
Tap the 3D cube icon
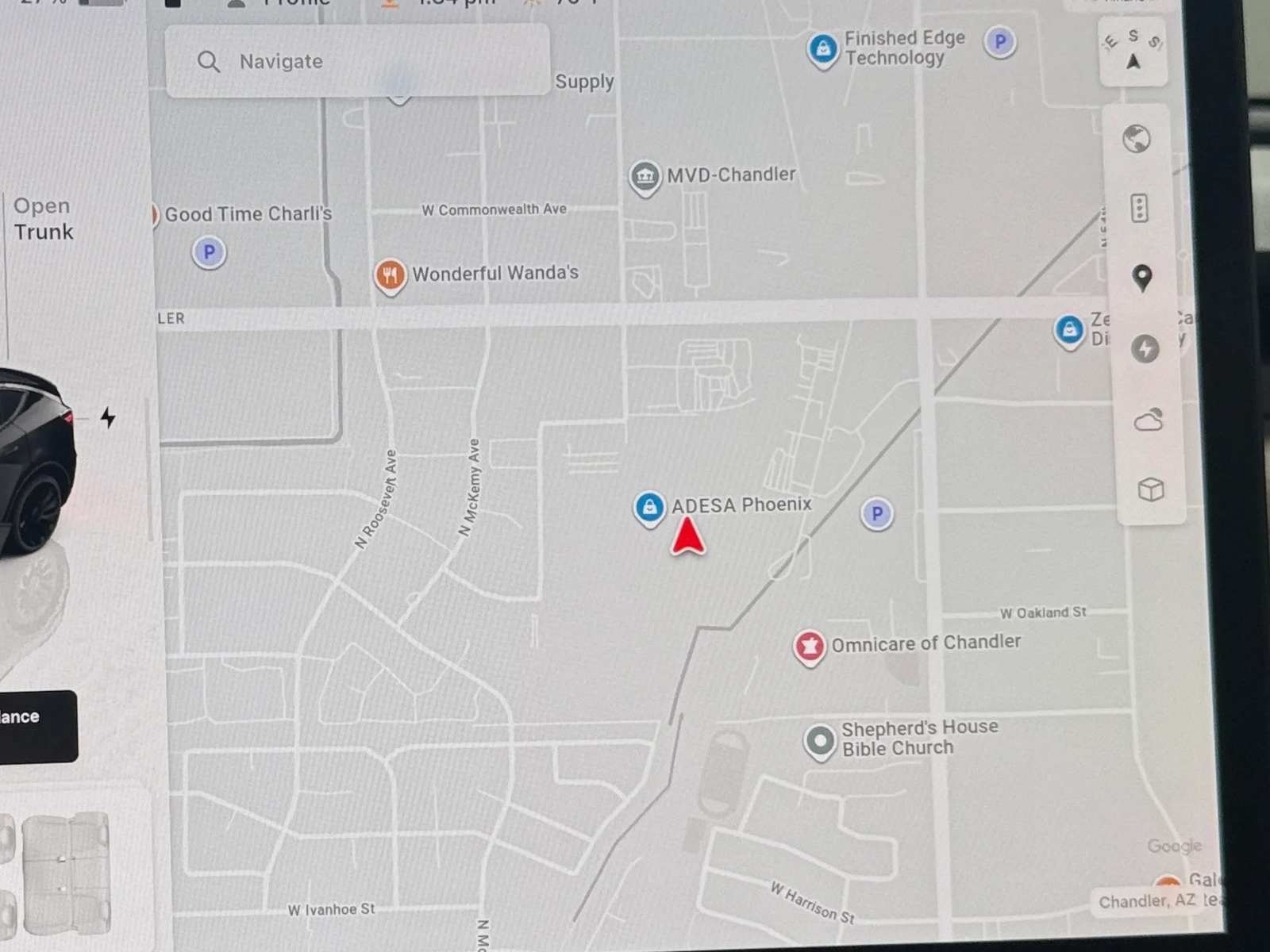click(1150, 489)
